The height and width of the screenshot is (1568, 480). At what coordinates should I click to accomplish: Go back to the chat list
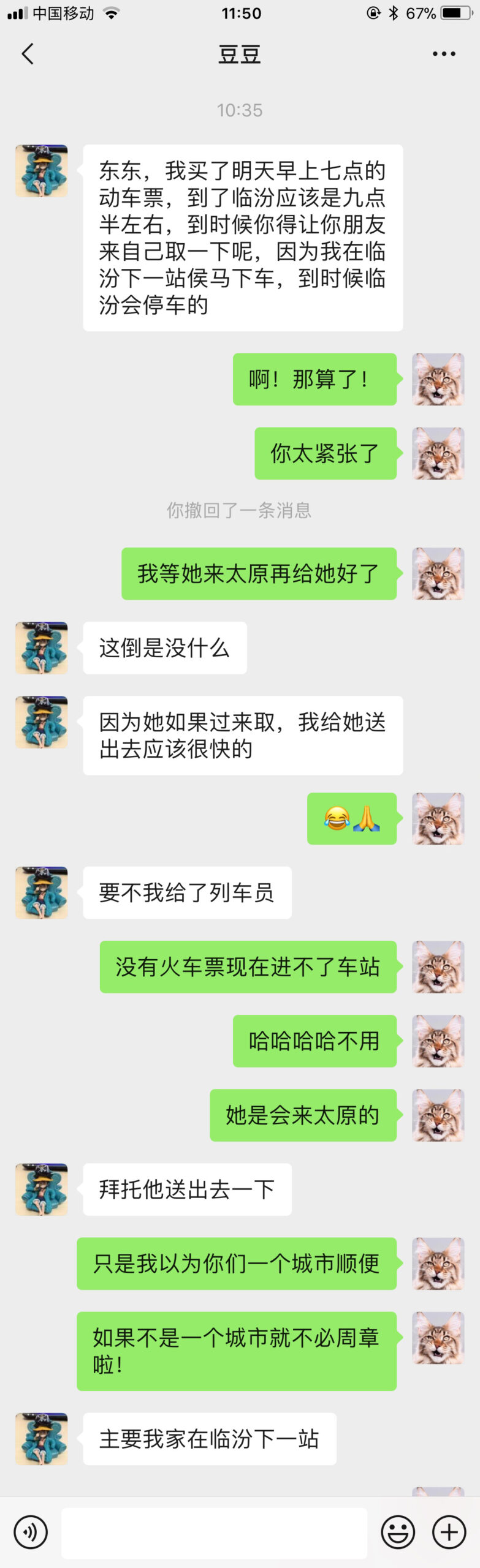[28, 54]
